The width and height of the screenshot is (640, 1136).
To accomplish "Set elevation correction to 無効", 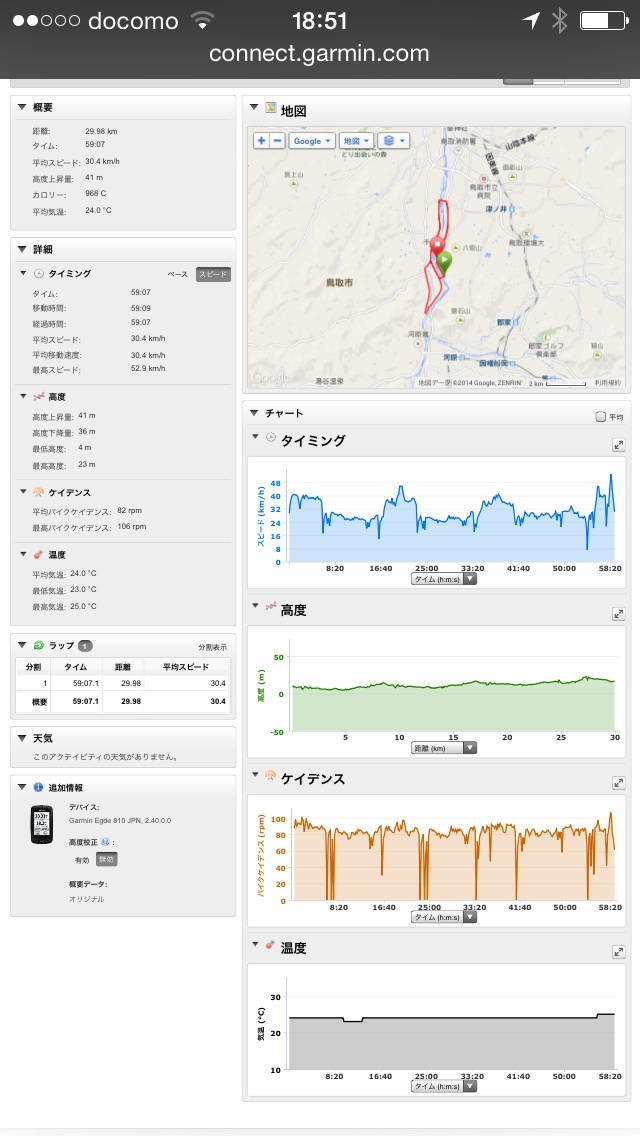I will 106,859.
